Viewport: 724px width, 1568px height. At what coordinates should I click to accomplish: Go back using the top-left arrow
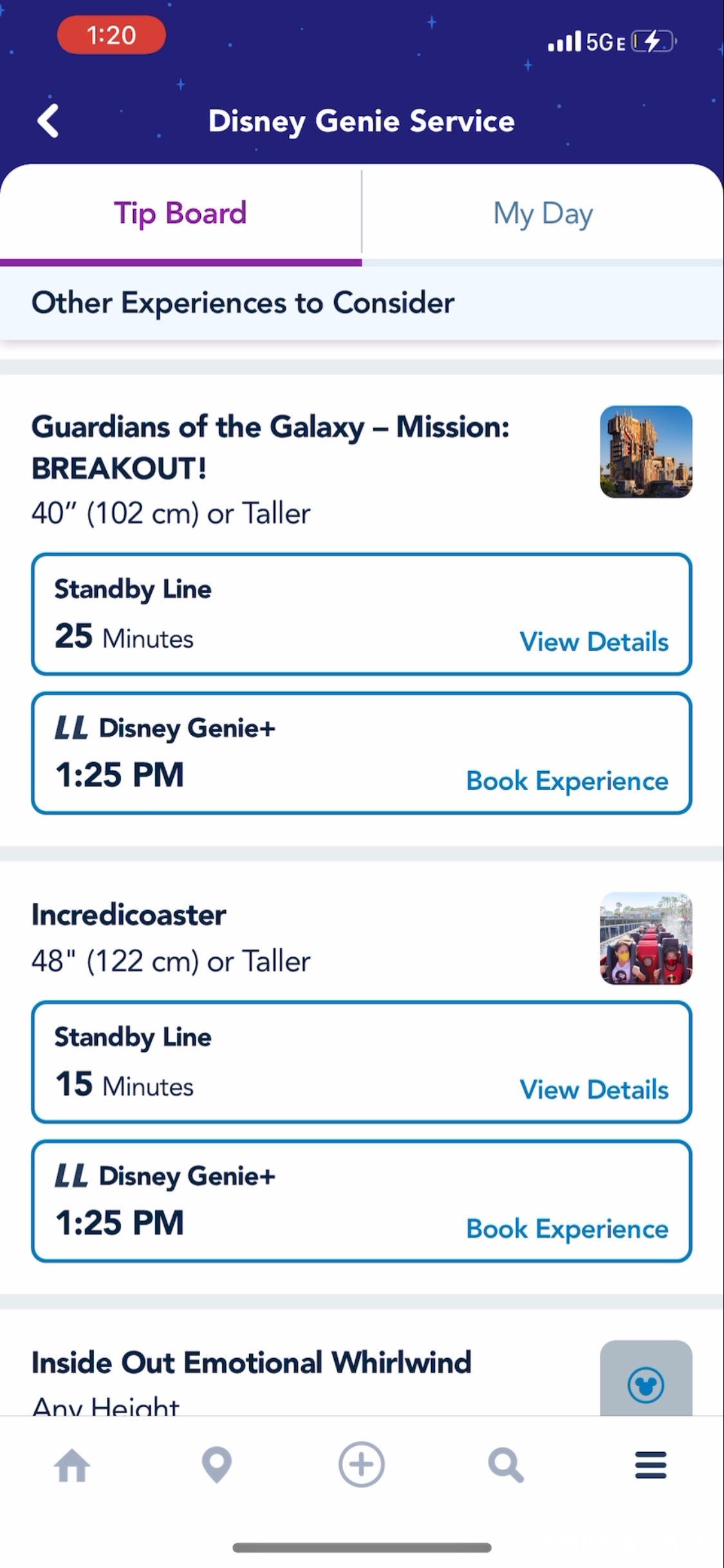tap(48, 121)
